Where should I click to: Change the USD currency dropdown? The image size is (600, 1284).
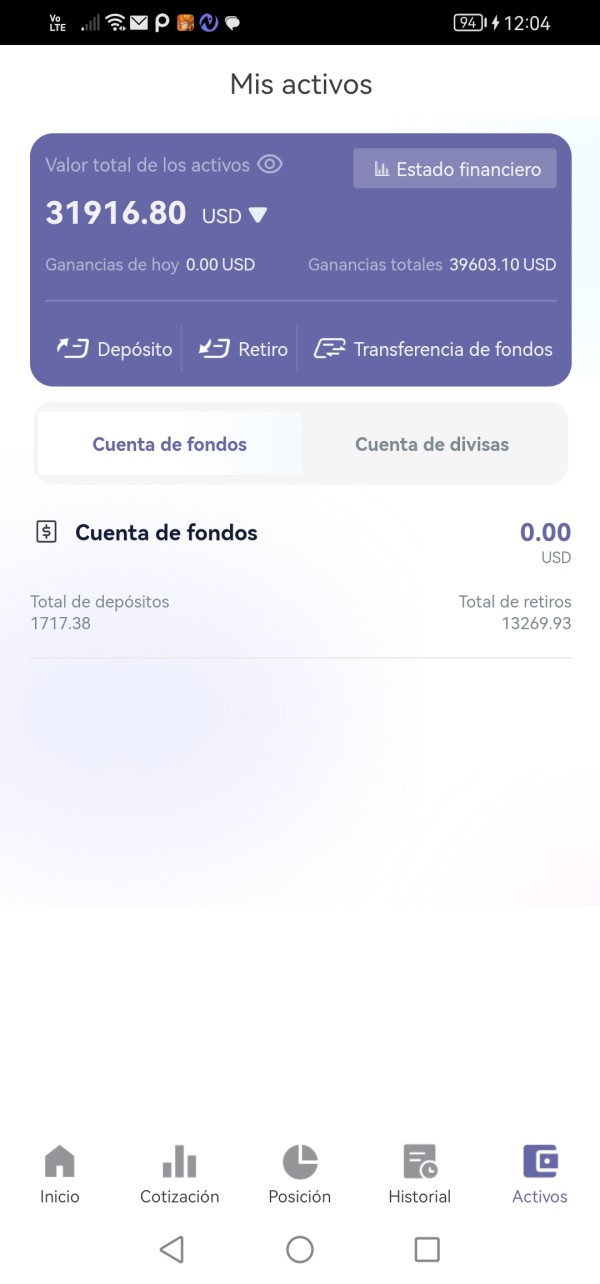tap(235, 215)
